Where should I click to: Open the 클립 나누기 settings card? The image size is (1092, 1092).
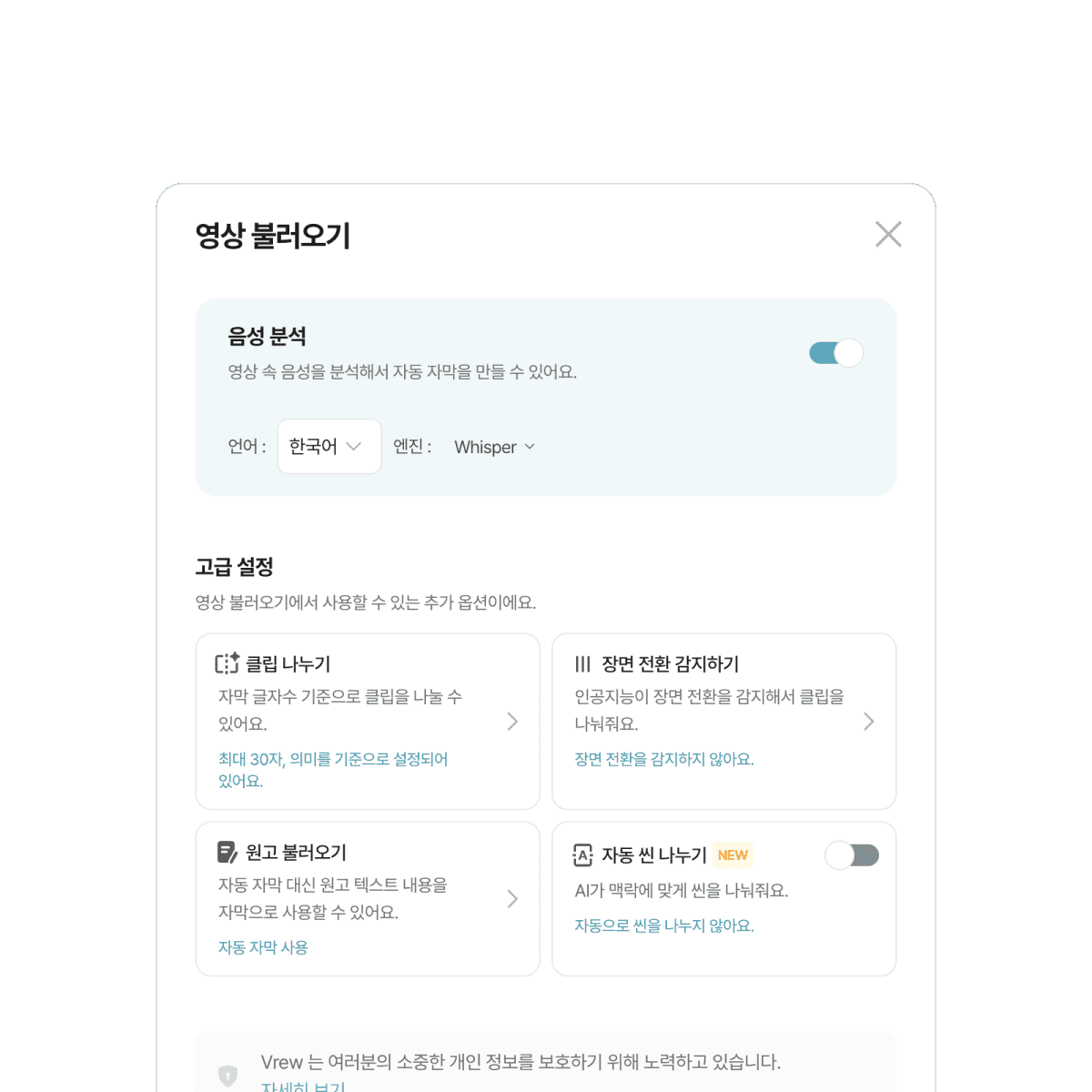pyautogui.click(x=368, y=721)
